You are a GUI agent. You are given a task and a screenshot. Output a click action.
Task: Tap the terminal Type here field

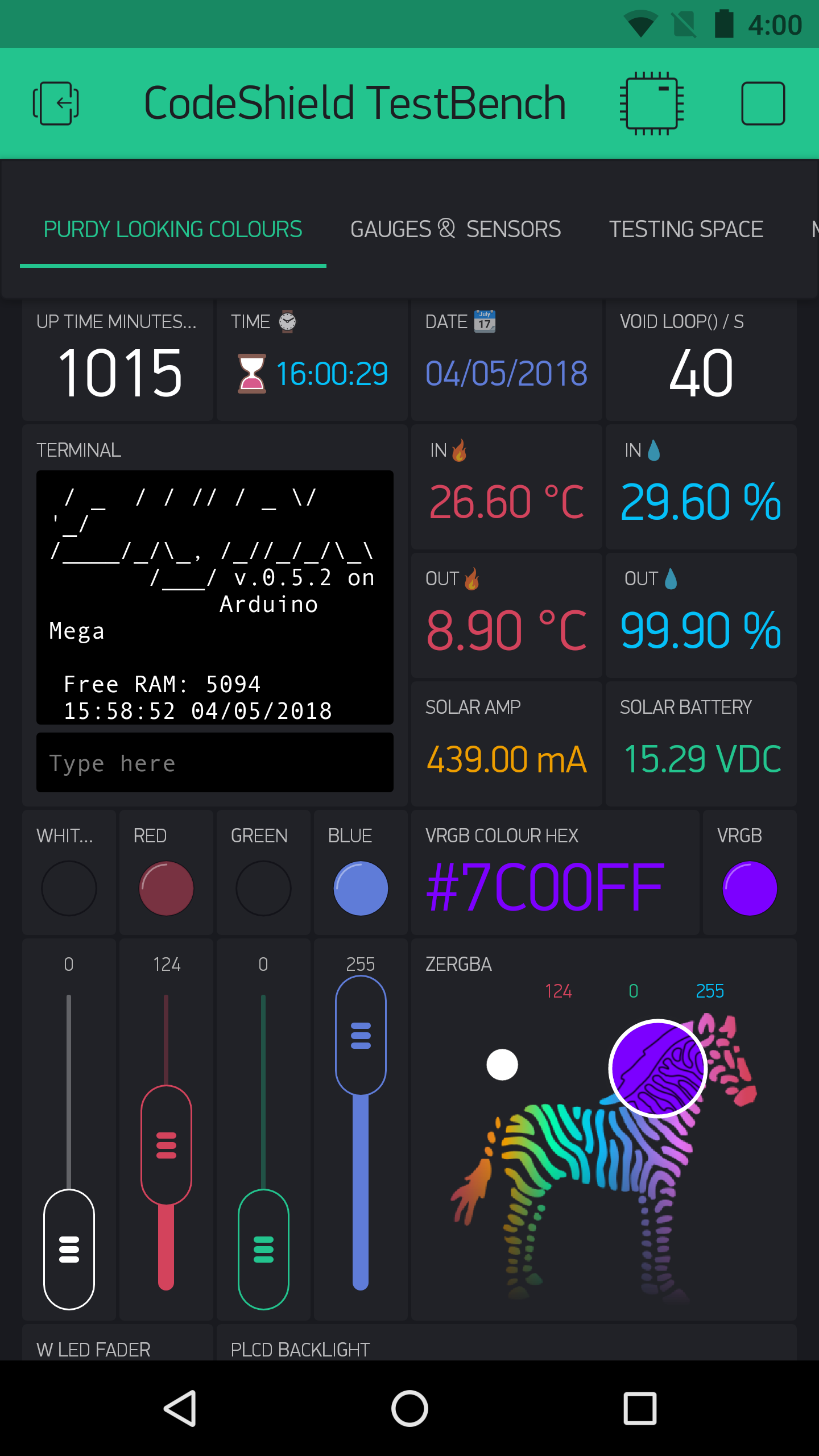215,763
